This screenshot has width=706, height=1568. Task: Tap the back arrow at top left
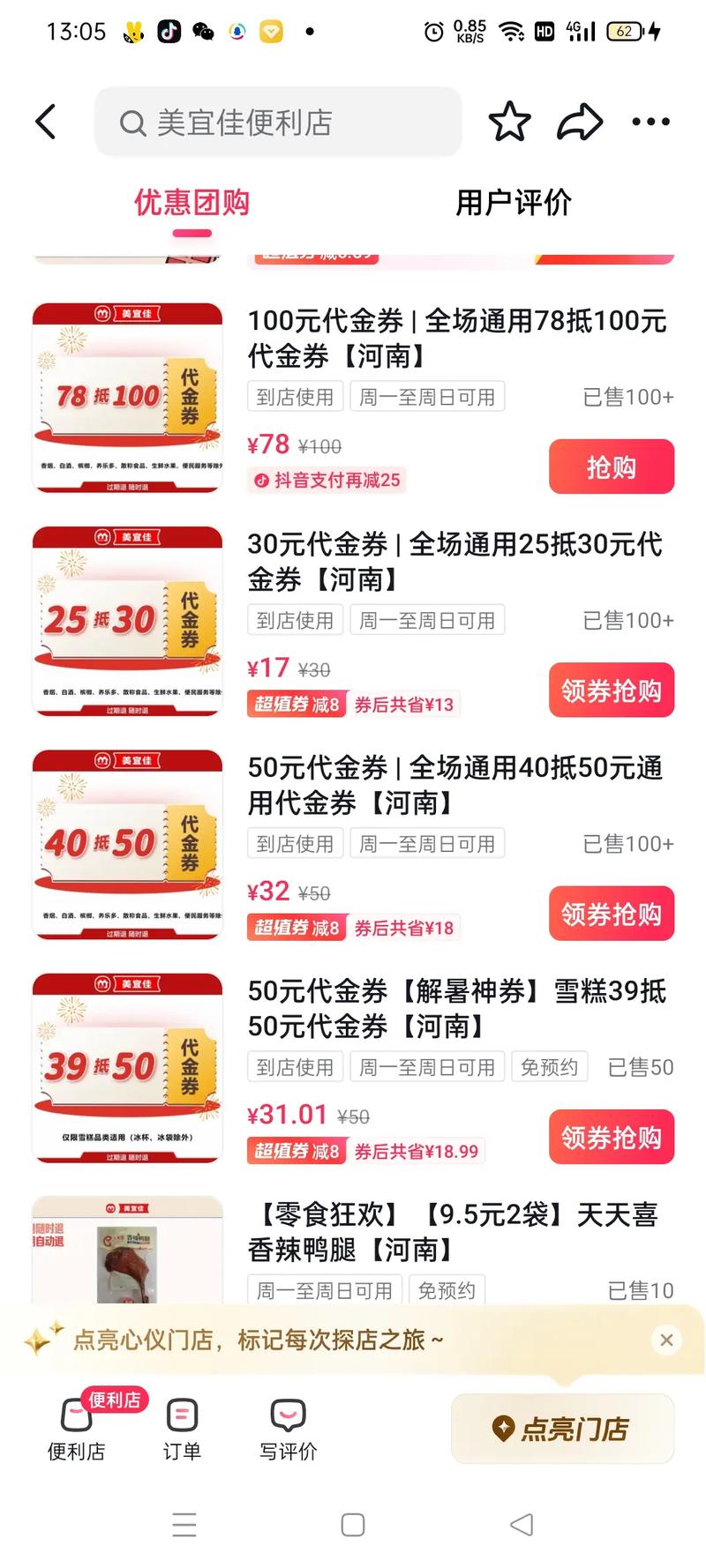pyautogui.click(x=46, y=122)
